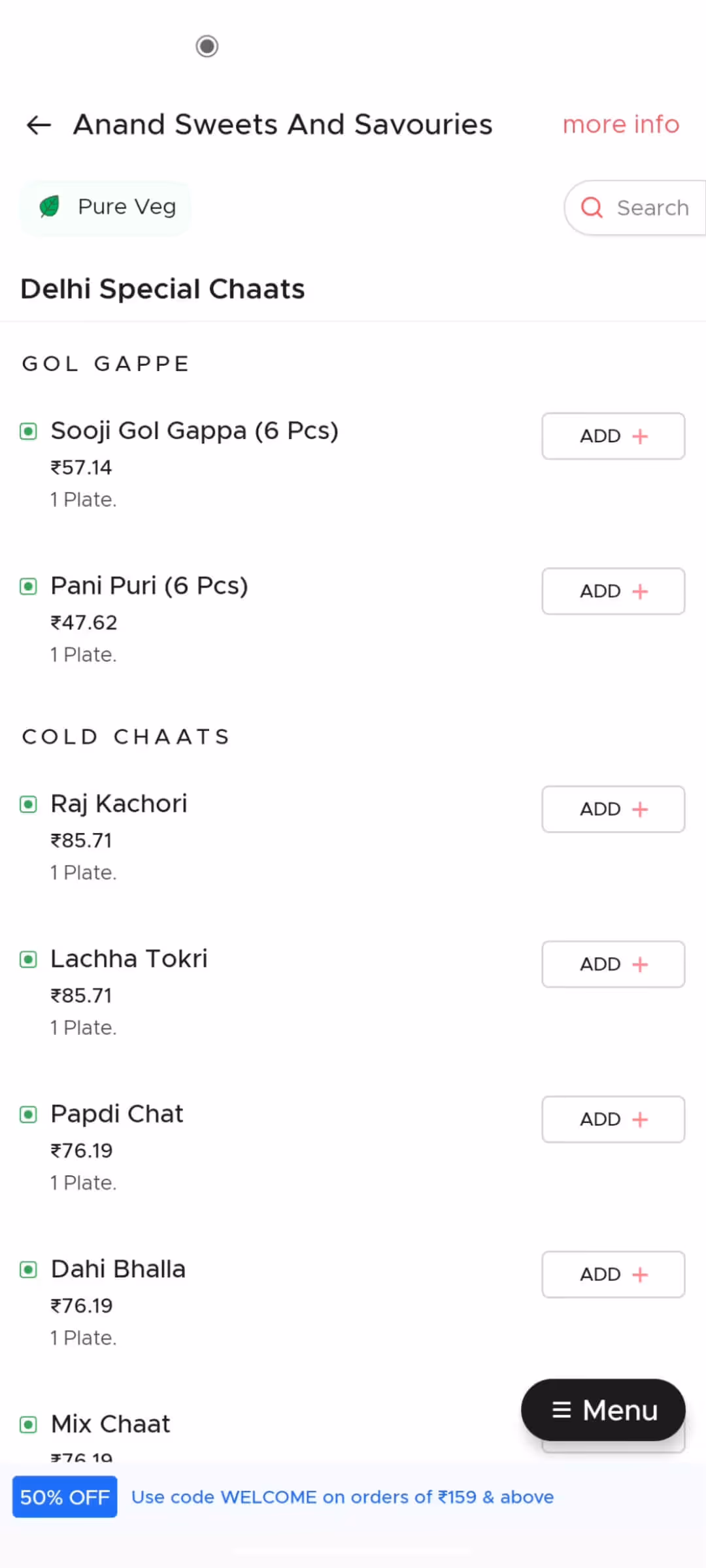Image resolution: width=706 pixels, height=1568 pixels.
Task: Toggle the Pure Veg filter
Action: 106,208
